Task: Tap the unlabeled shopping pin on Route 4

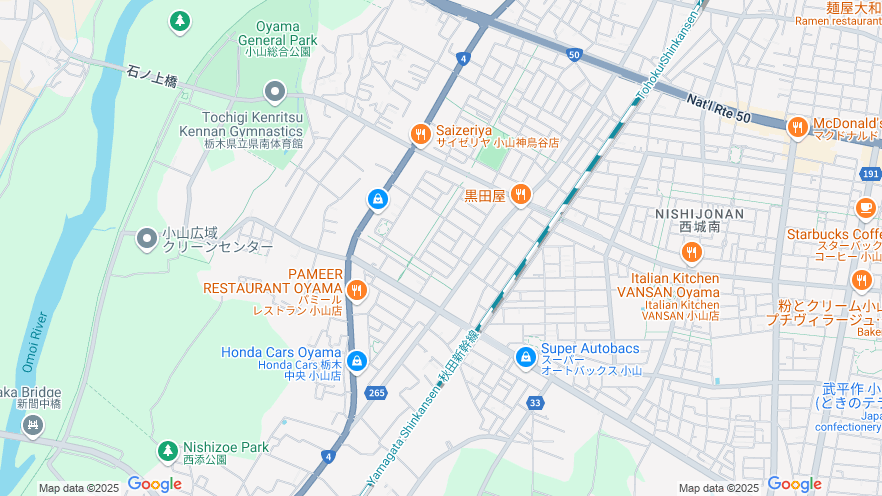Action: click(x=377, y=199)
